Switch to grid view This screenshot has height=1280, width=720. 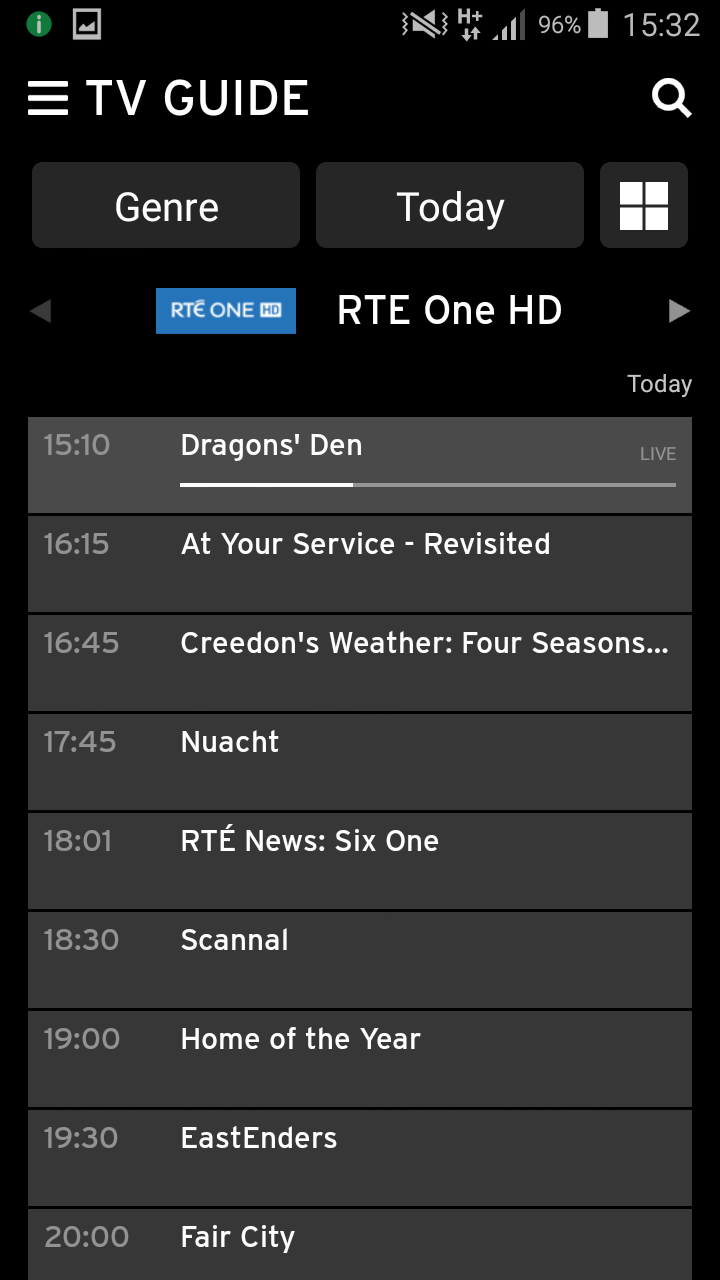[x=644, y=205]
